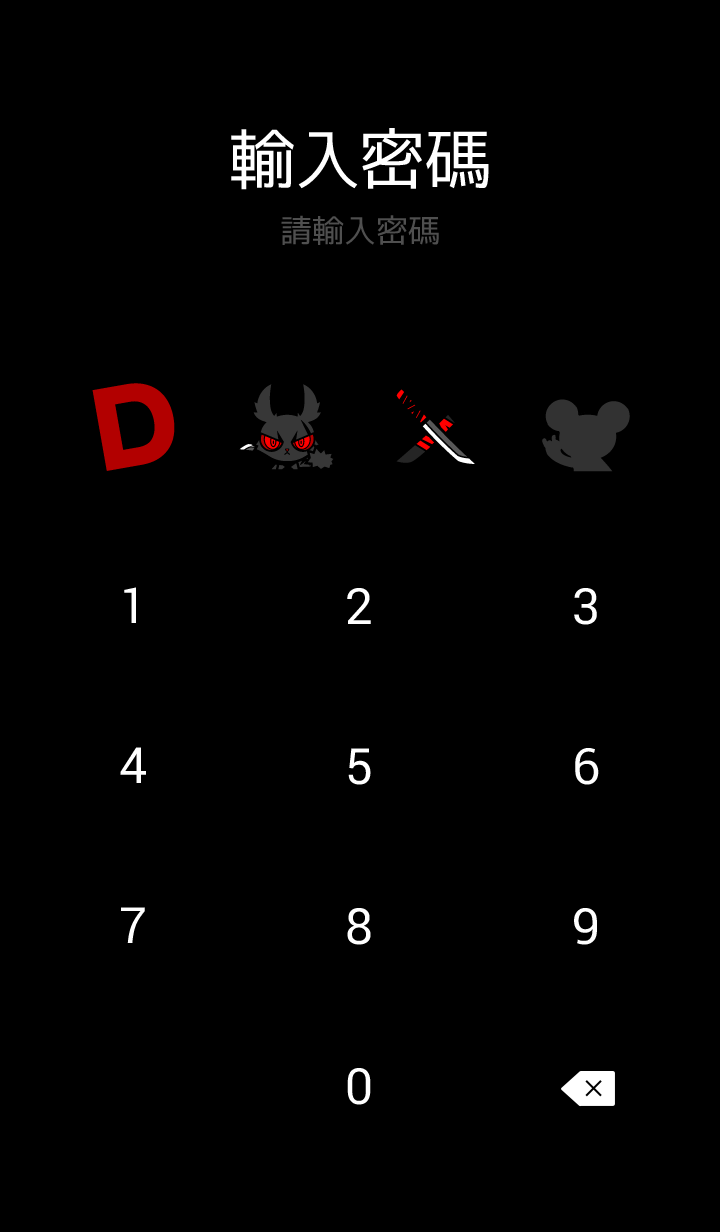Tap the number 7 key
Image resolution: width=720 pixels, height=1232 pixels.
click(132, 927)
